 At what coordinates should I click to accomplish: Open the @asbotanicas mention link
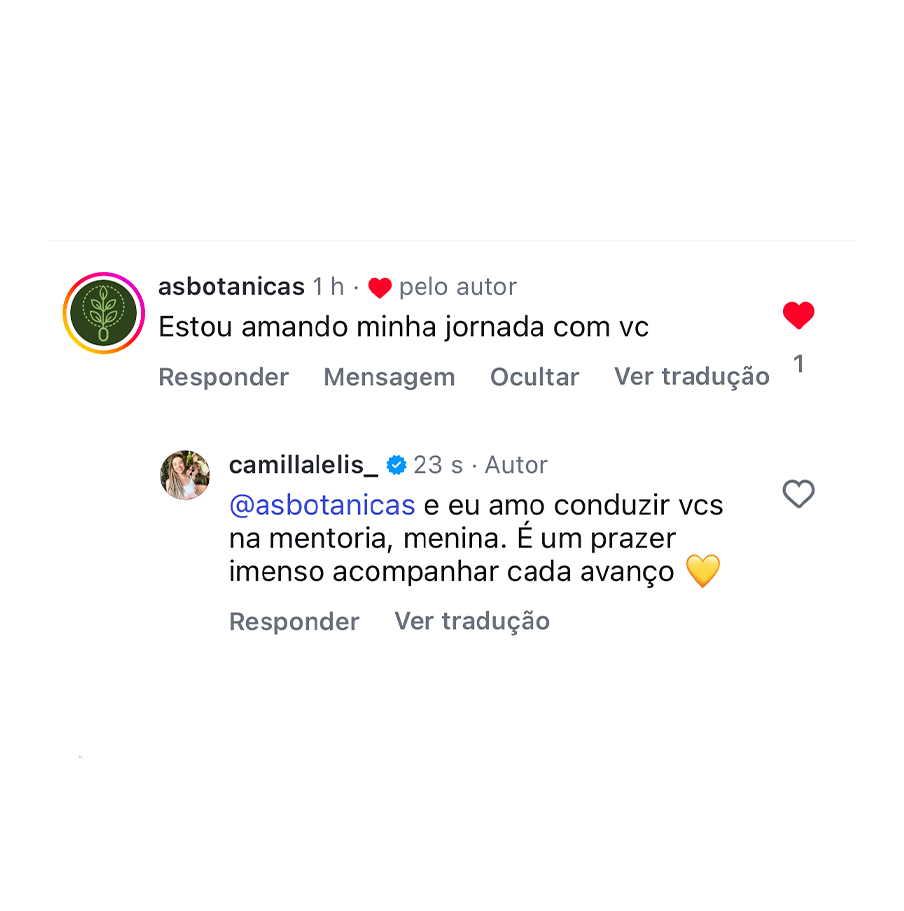321,506
